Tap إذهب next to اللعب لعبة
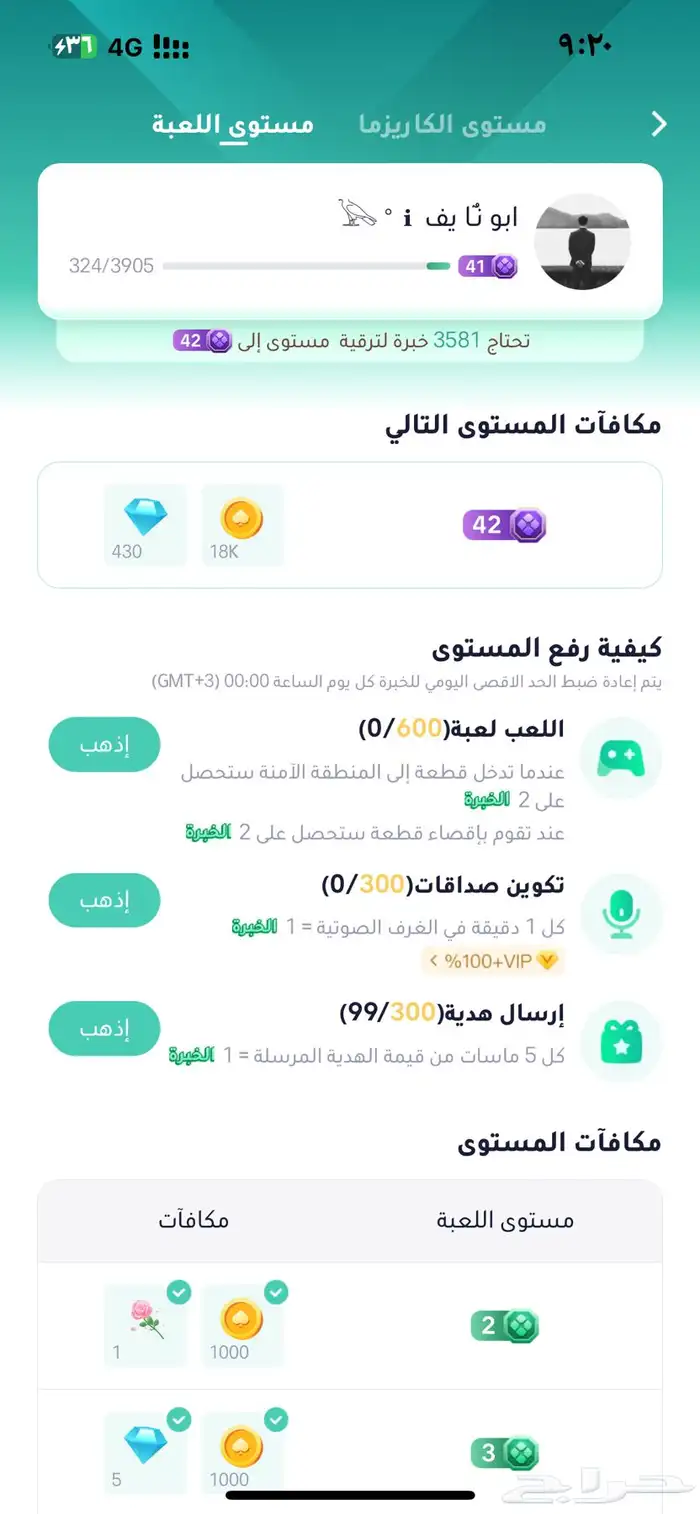700x1514 pixels. tap(104, 744)
